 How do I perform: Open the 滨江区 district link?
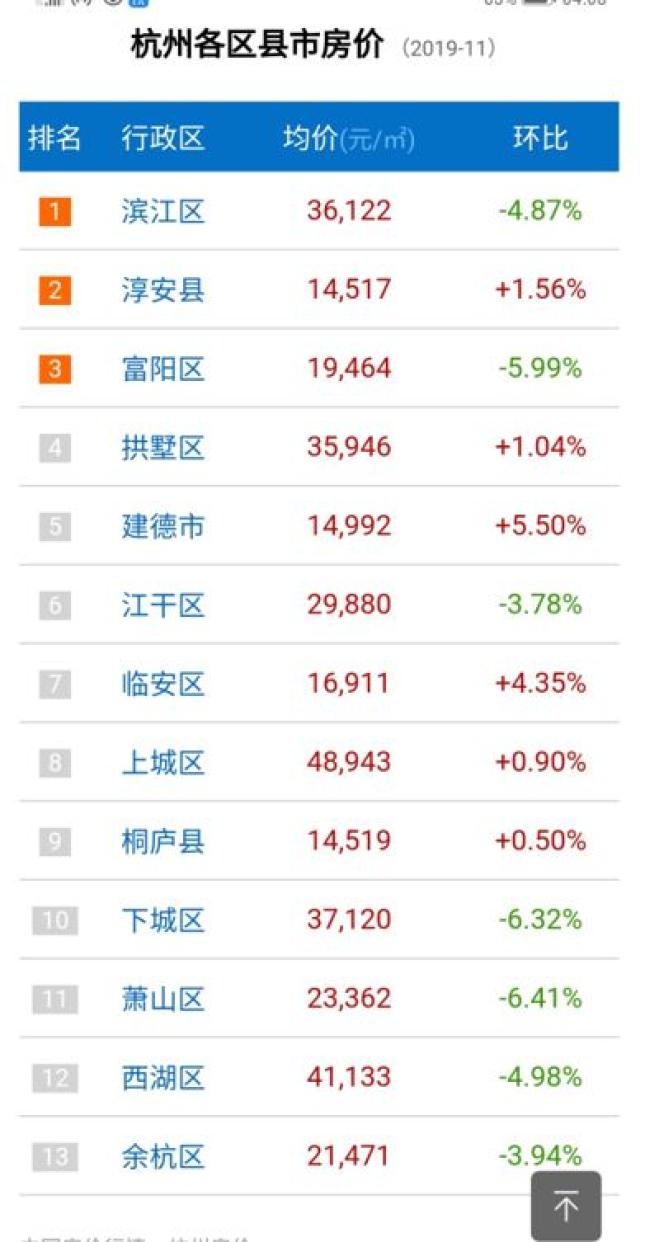(x=163, y=211)
